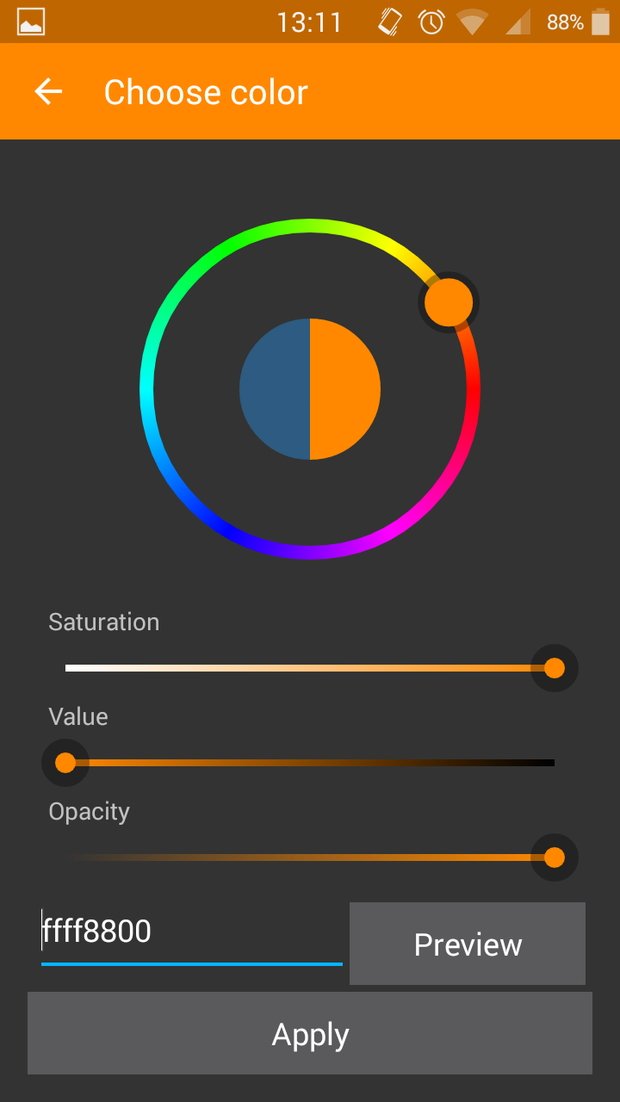The image size is (620, 1102).
Task: Tap the hue ring's orange handle
Action: (x=448, y=302)
